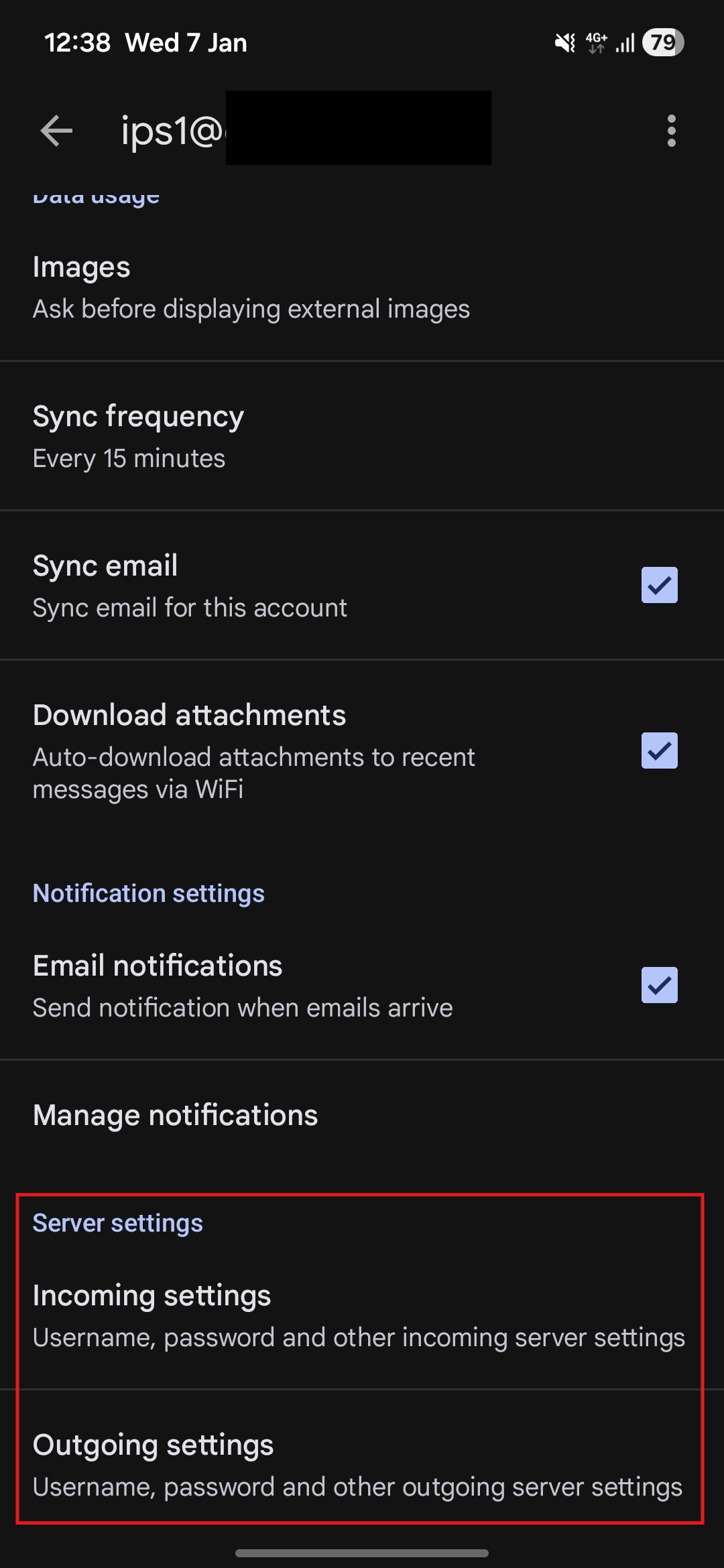Turn off the Email notifications checkbox
Viewport: 724px width, 1568px height.
point(659,985)
